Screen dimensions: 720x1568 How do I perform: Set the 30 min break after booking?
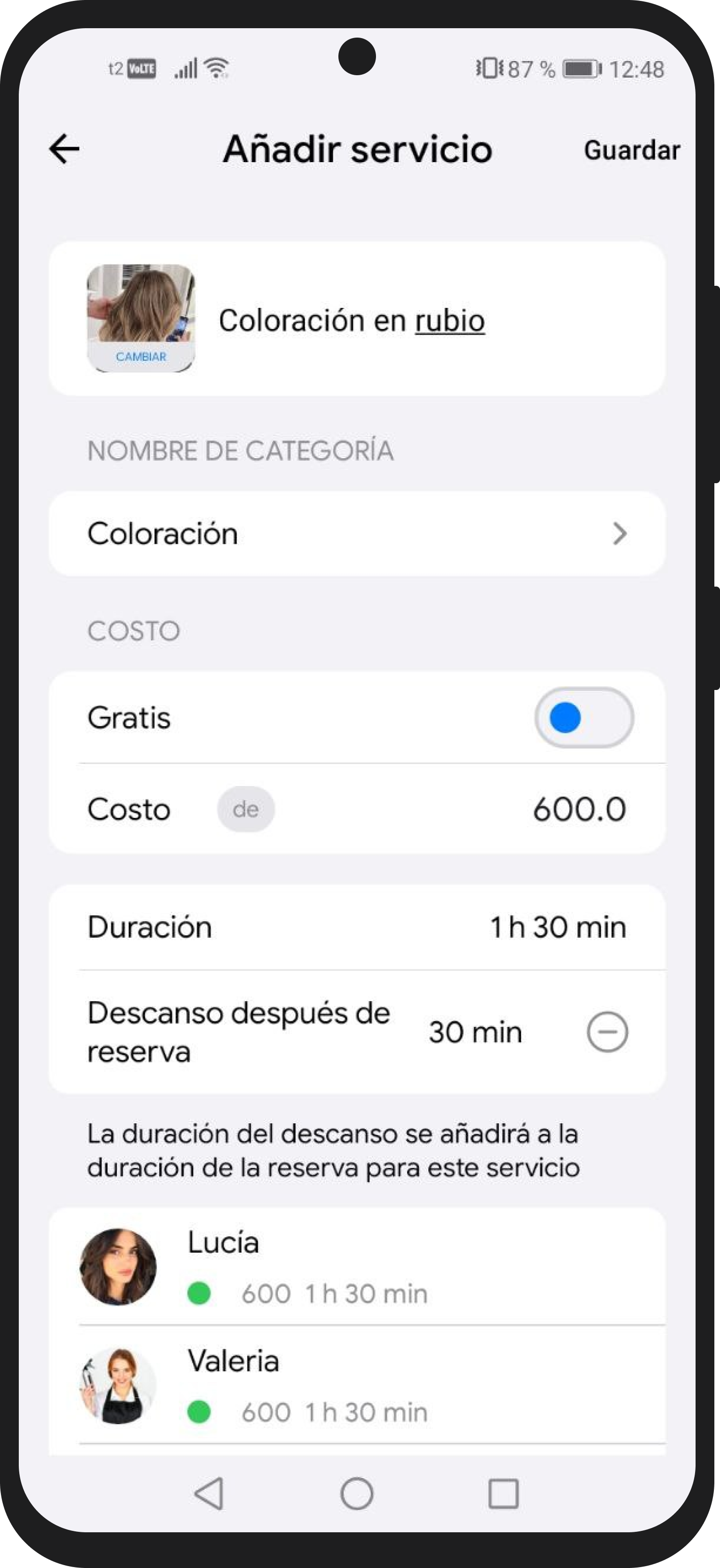pos(475,1032)
